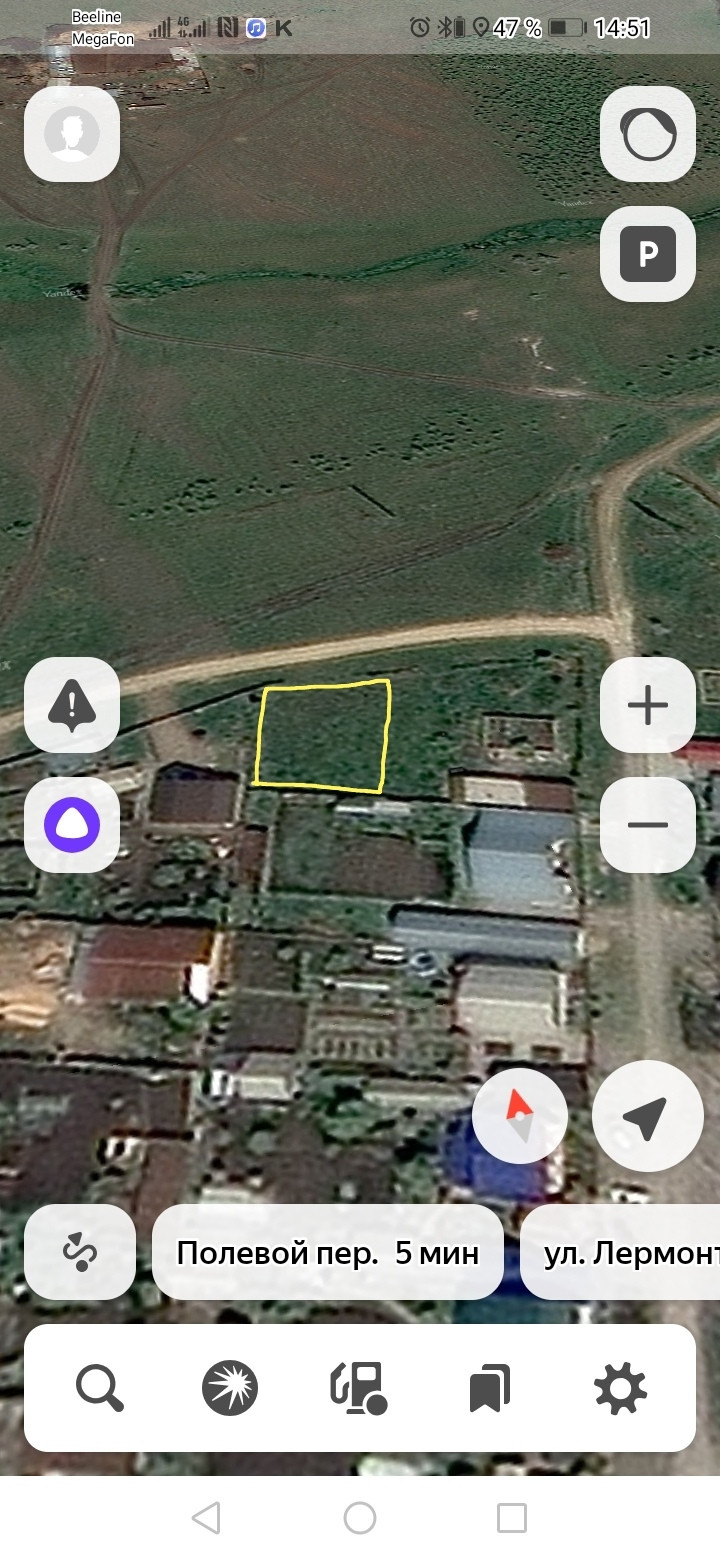Go back with system navigation
The height and width of the screenshot is (1560, 720).
click(206, 1518)
